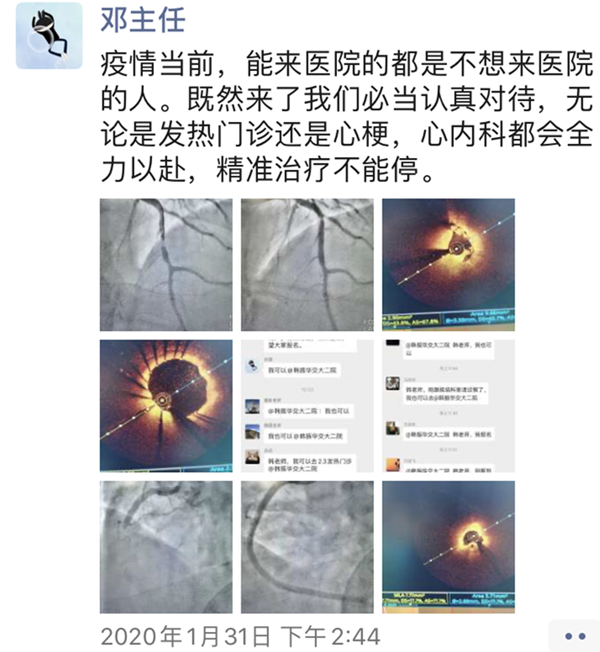Screen dimensions: 600x652
Task: Open the like and comment menu
Action: tap(574, 634)
